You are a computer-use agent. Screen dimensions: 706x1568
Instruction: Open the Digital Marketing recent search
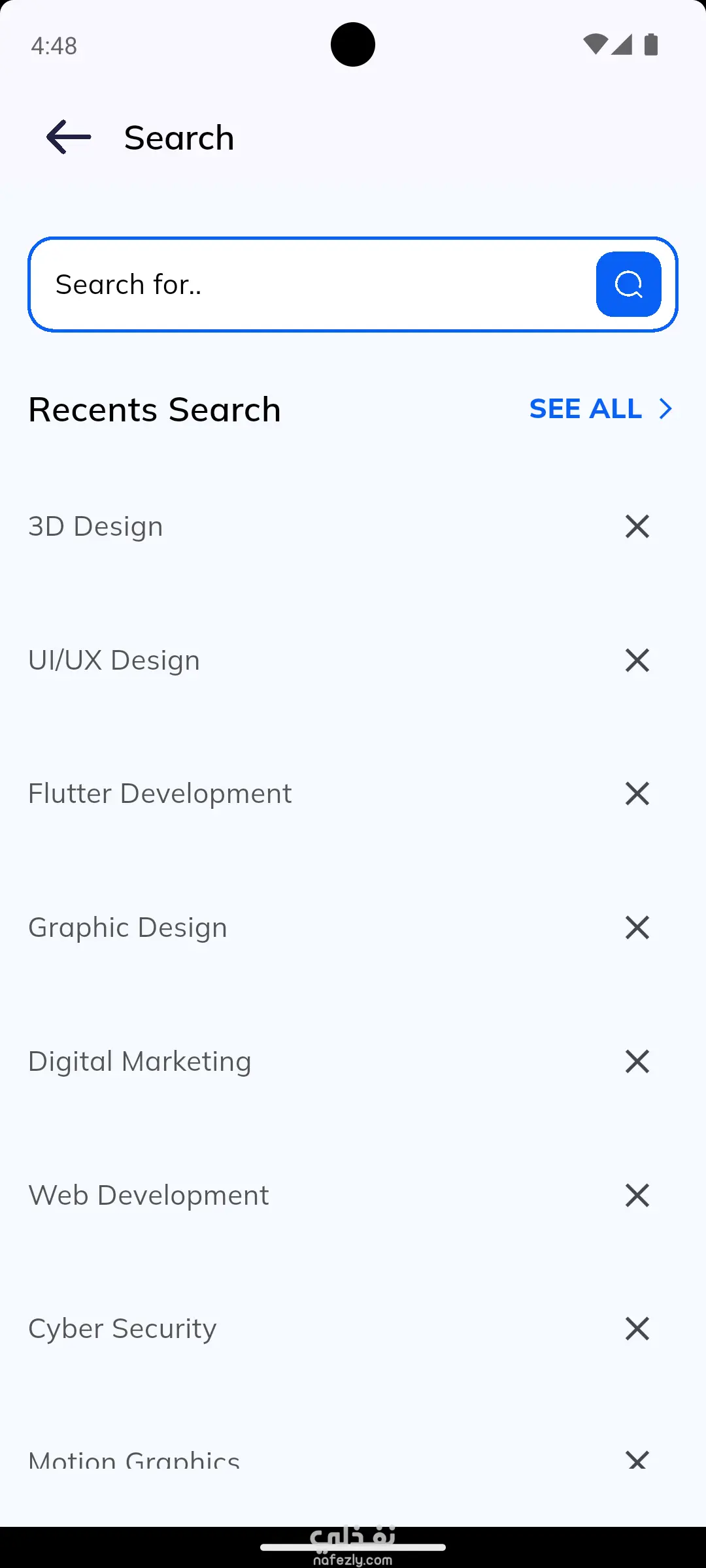140,1062
